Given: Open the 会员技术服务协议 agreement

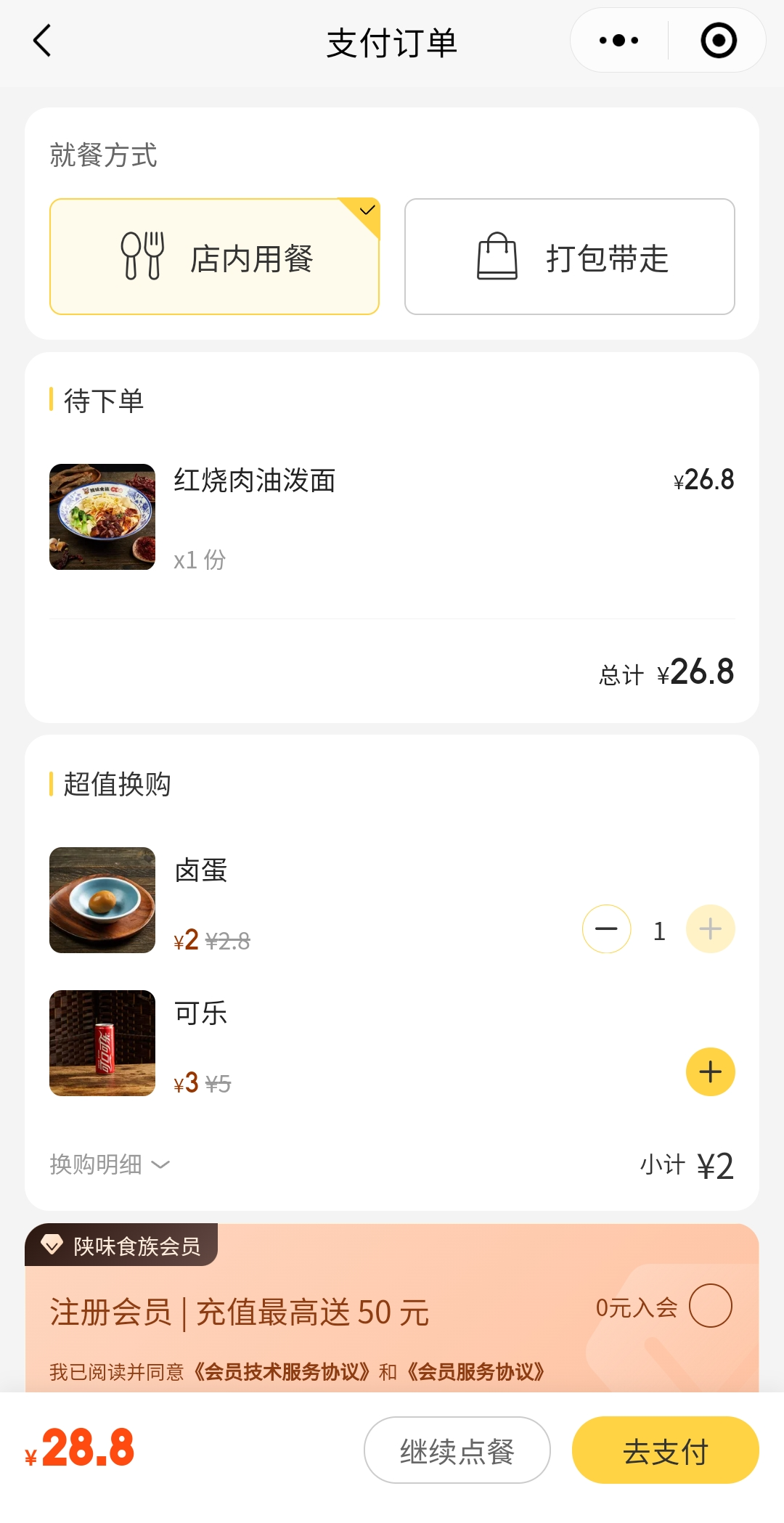Looking at the screenshot, I should pyautogui.click(x=282, y=1372).
